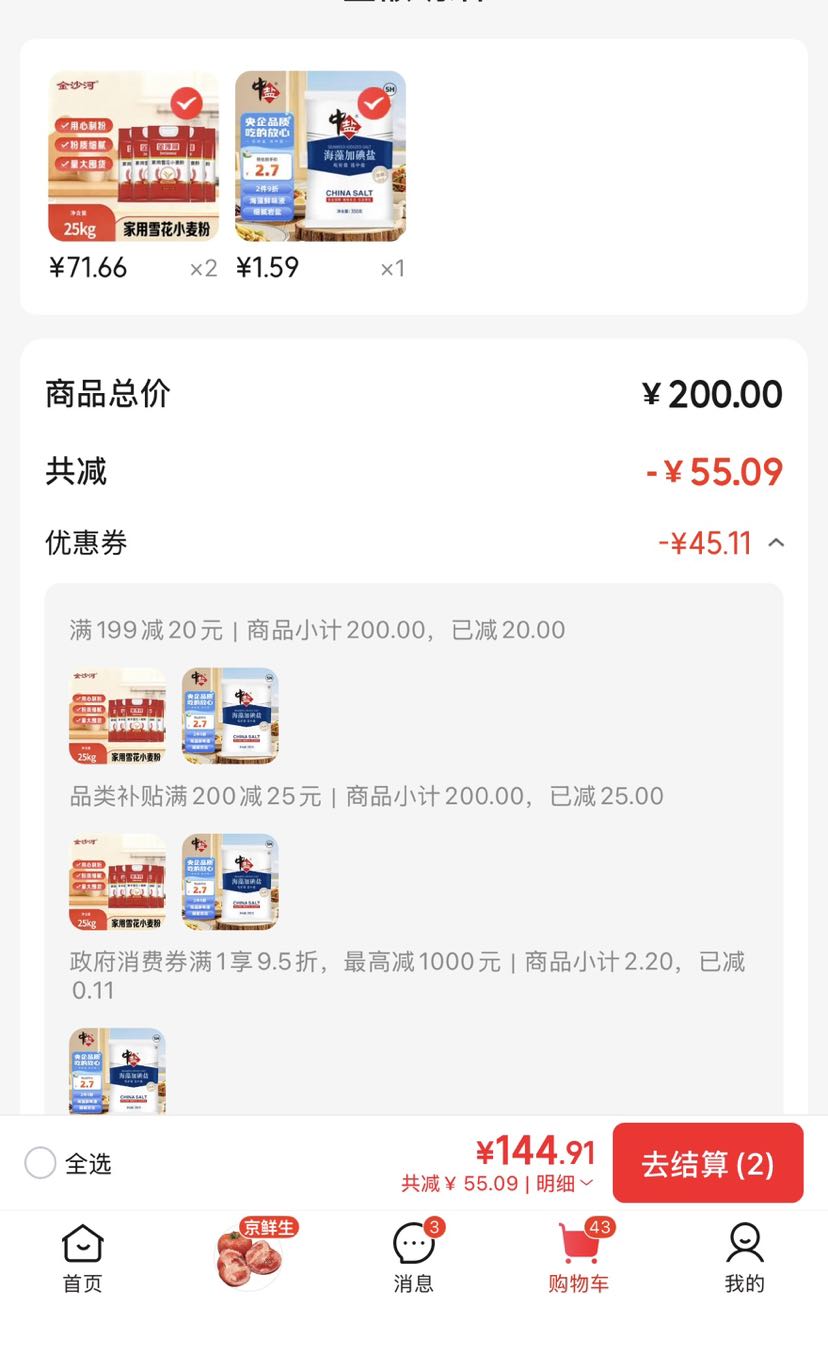Go to the 购物车 cart tab
Screen dimensions: 828x1369
pos(579,1258)
